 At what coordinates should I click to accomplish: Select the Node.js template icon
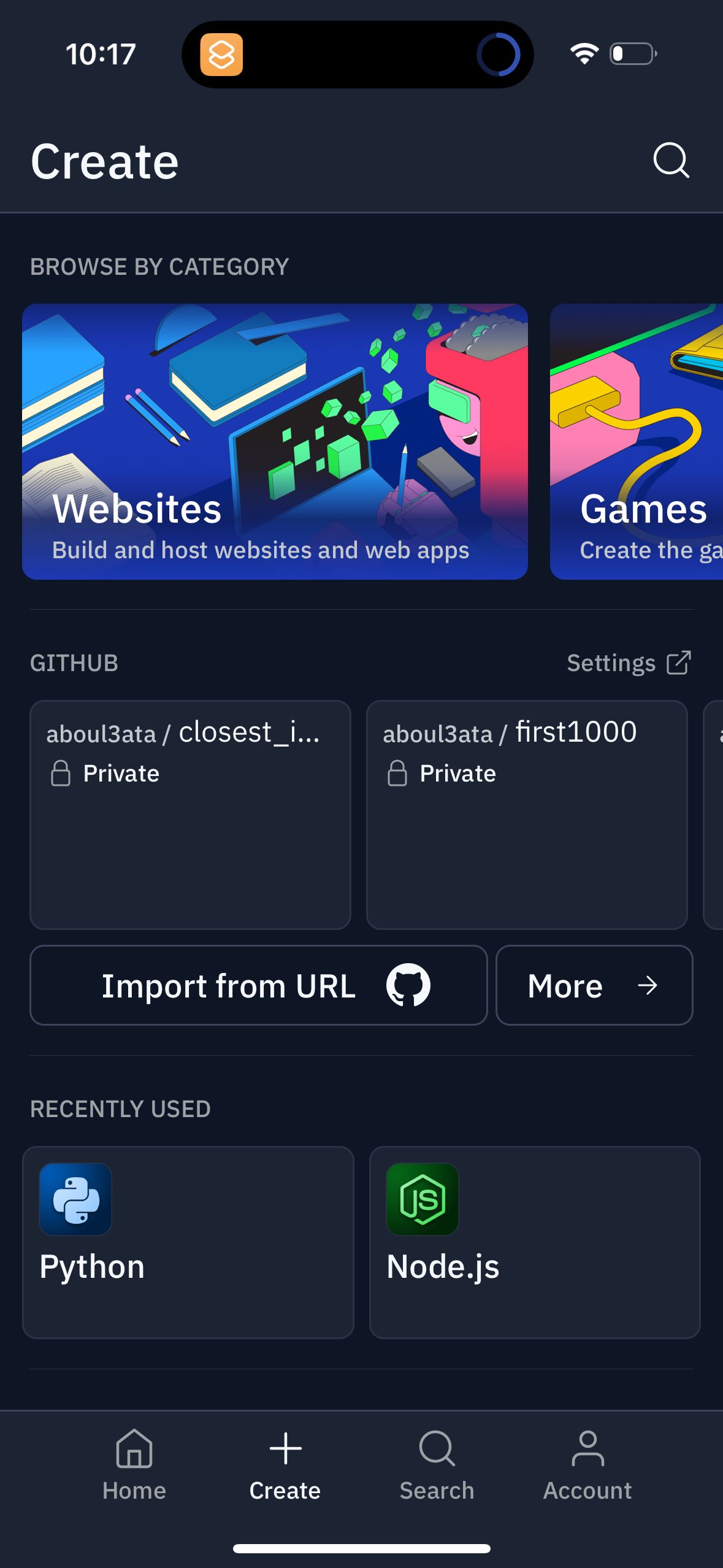tap(422, 1200)
